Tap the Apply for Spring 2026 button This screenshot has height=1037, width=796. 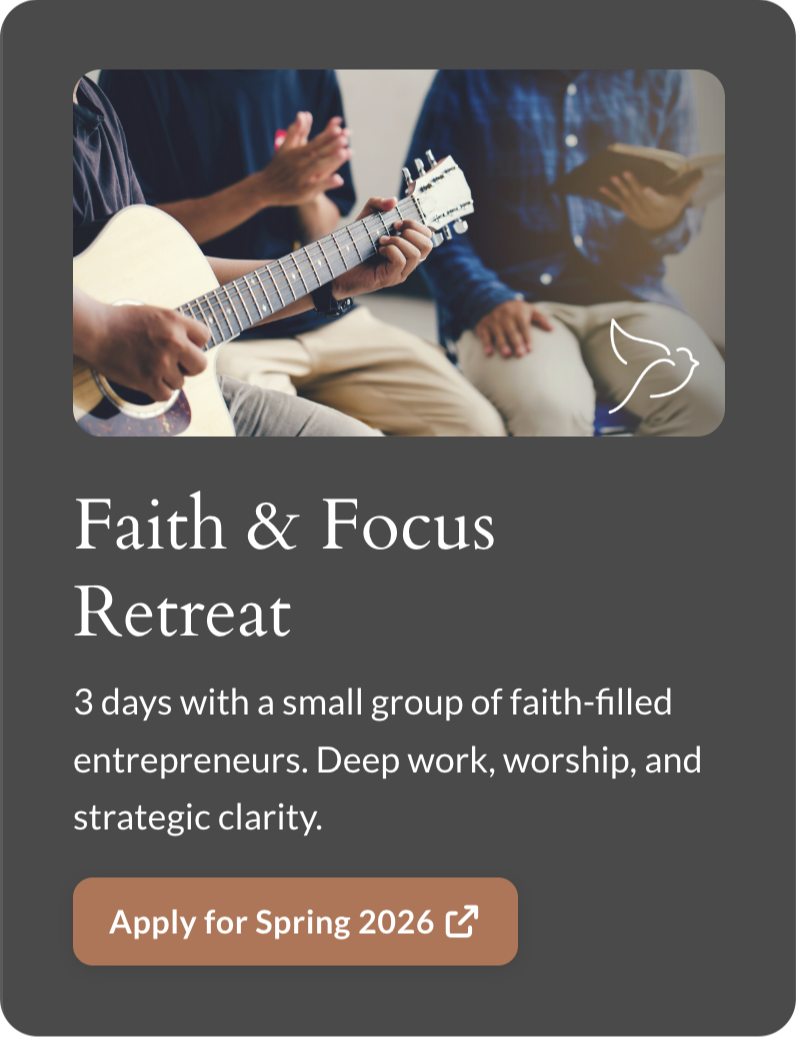[295, 921]
